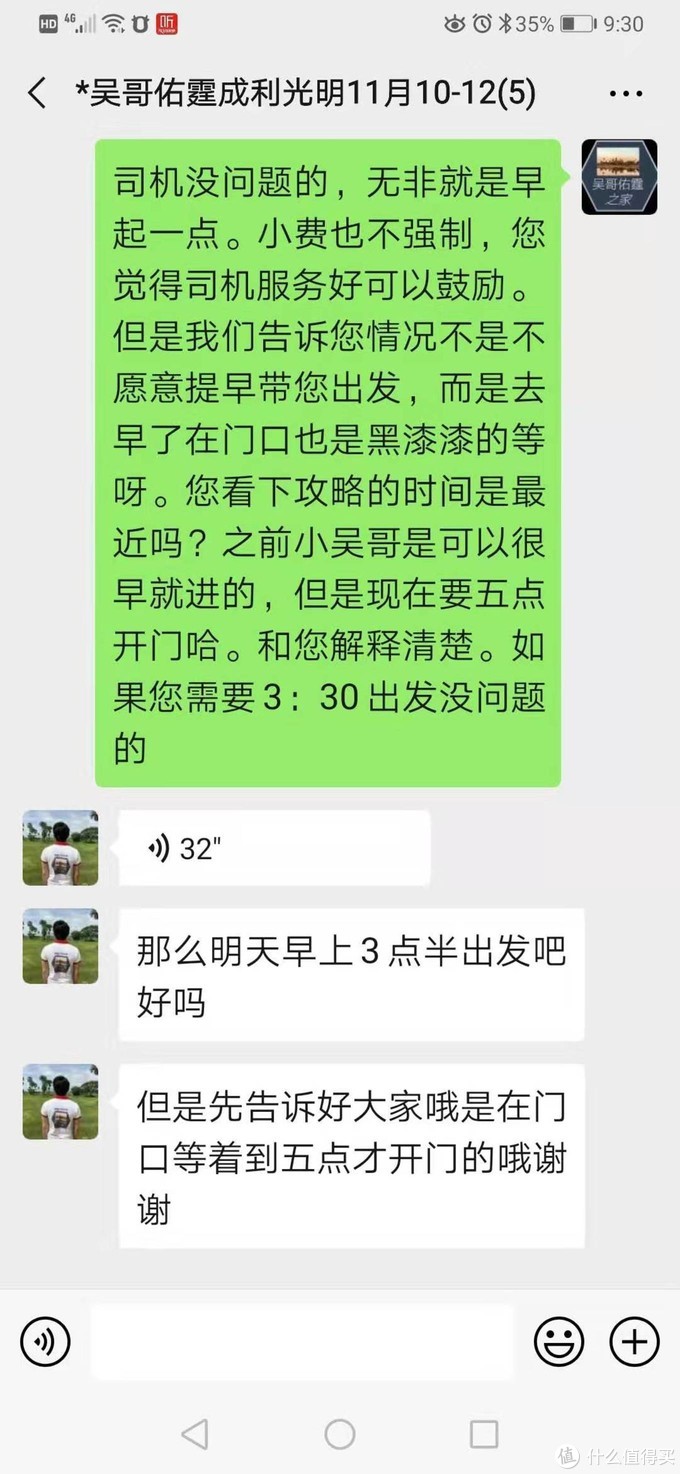
Task: Open the emoji sticker panel
Action: pyautogui.click(x=559, y=1341)
